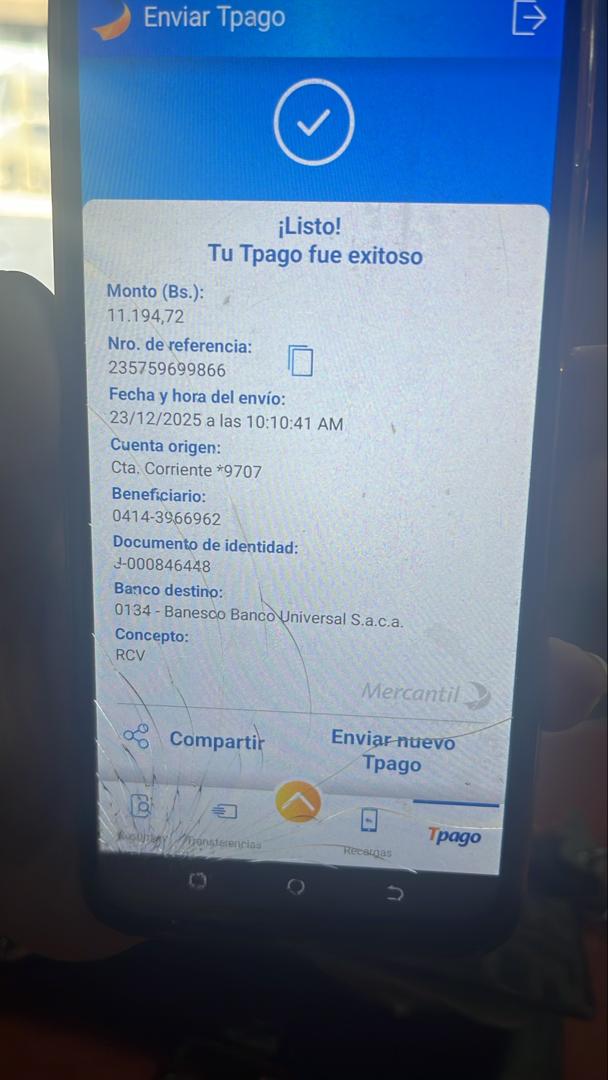Open the first bottom tab with the search icon
The image size is (608, 1080).
[142, 808]
